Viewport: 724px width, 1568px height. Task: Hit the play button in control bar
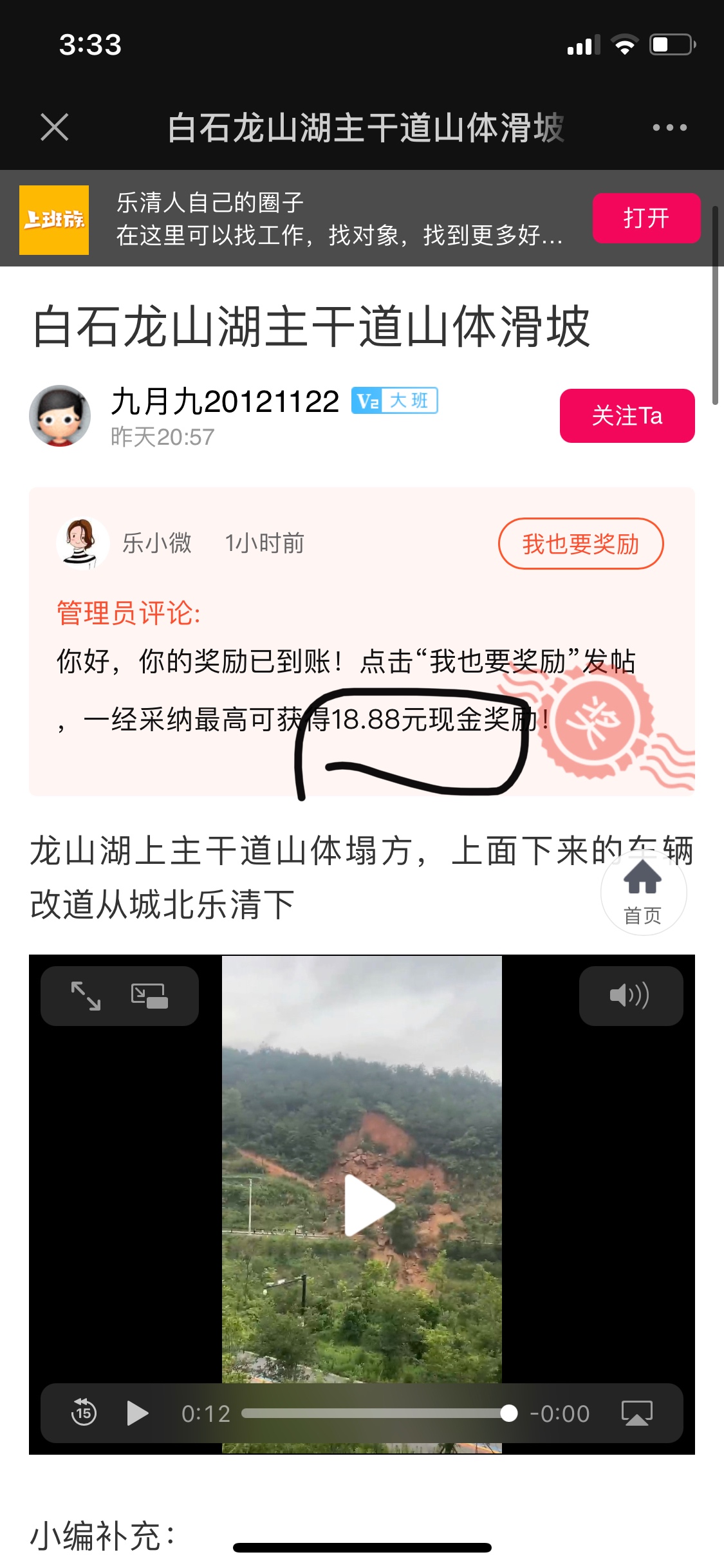[x=137, y=1414]
